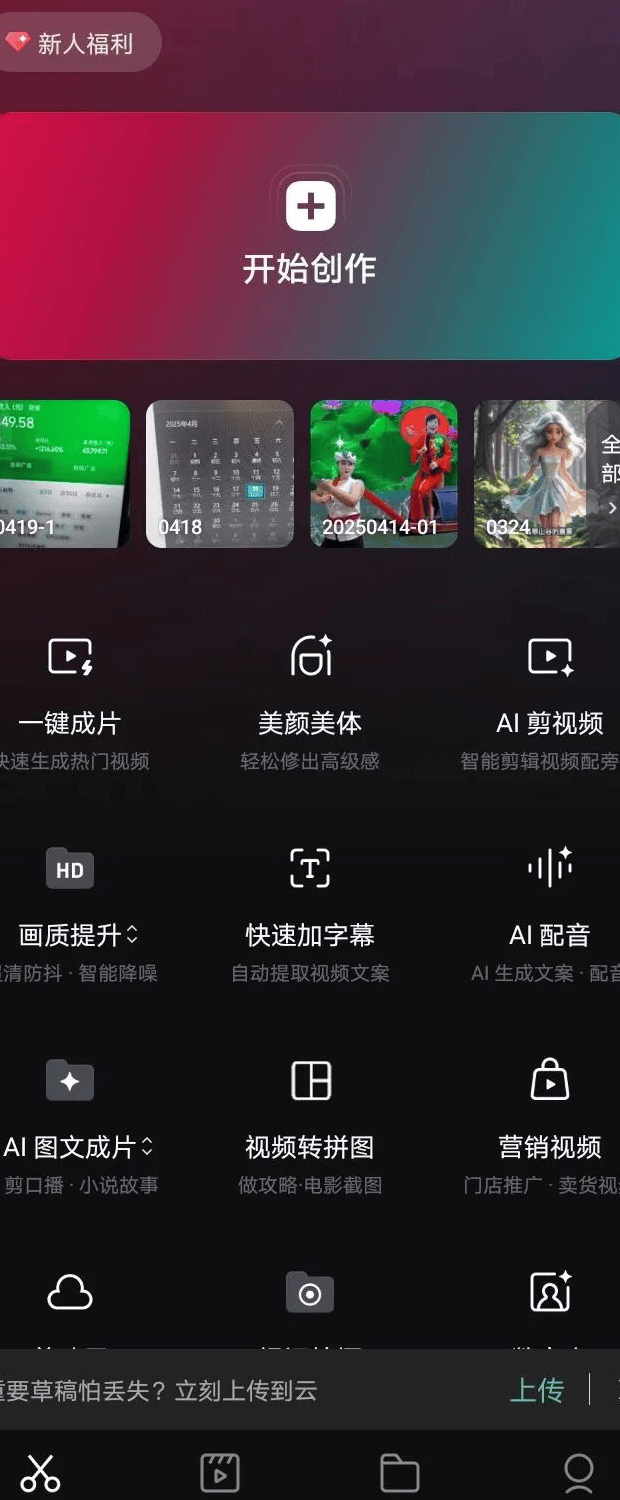Open 美颜美体 beauty retouch
This screenshot has height=1500, width=620.
click(x=310, y=688)
